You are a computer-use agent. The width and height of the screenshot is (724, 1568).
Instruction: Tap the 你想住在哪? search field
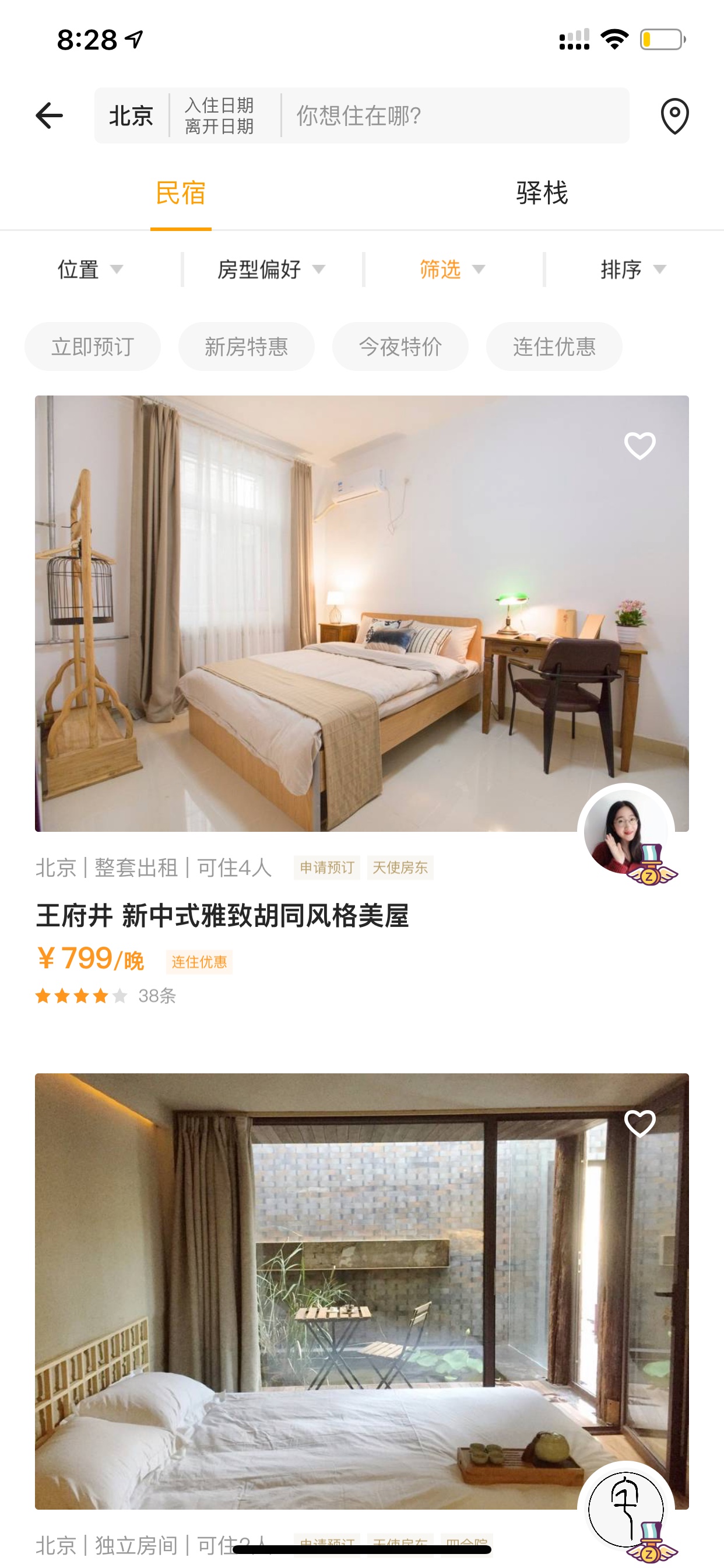coord(455,116)
